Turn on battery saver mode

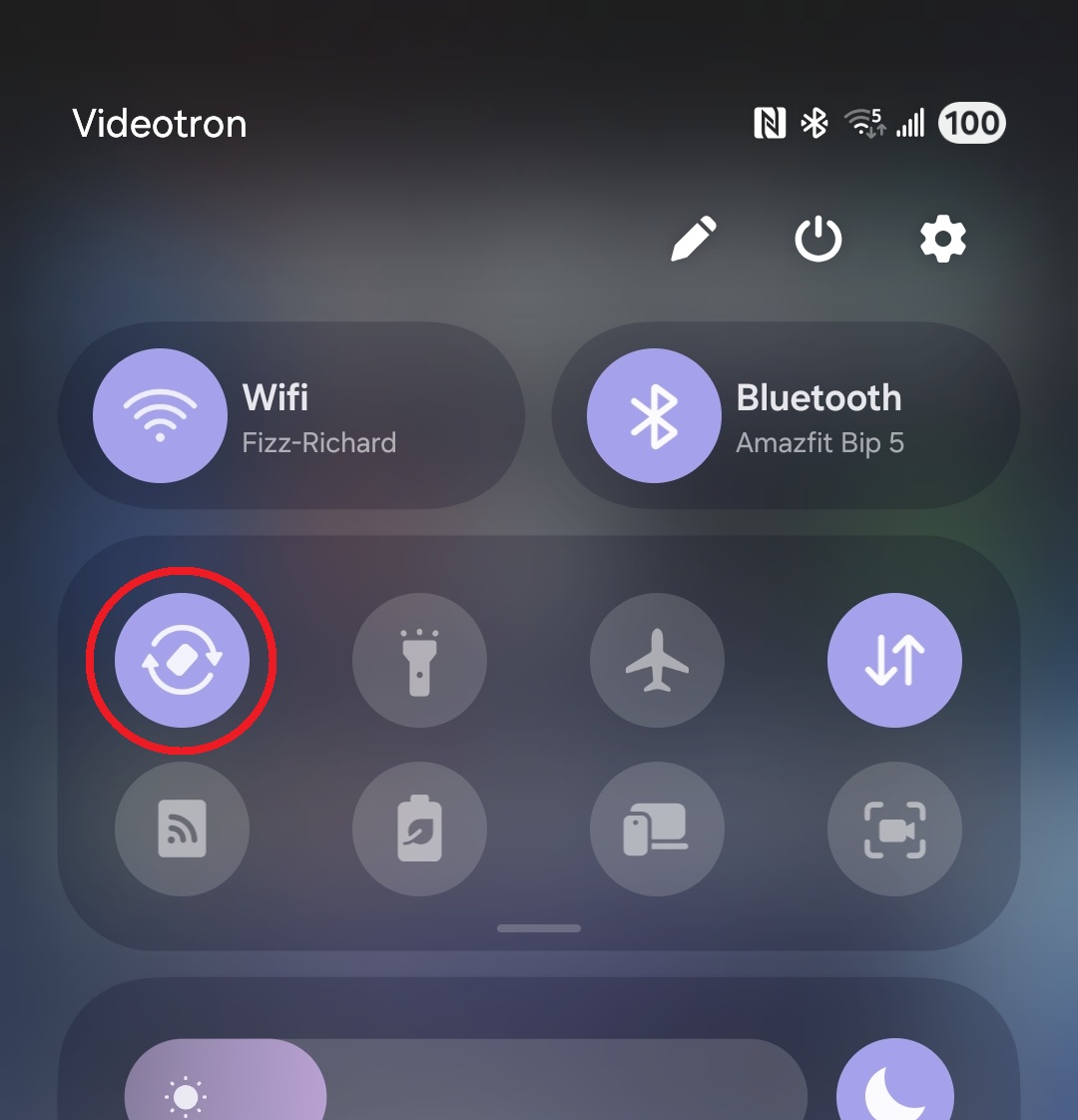[419, 829]
